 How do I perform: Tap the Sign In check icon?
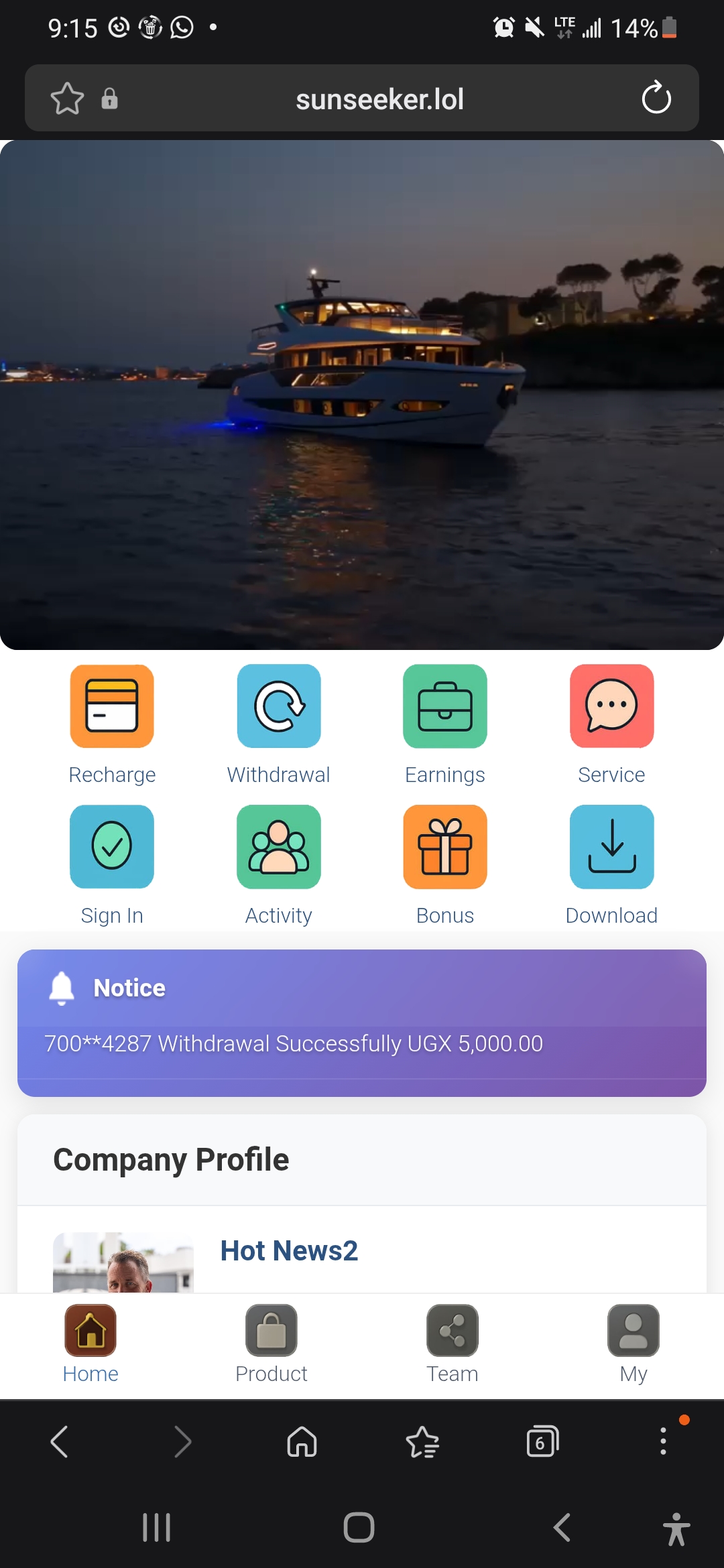tap(112, 846)
